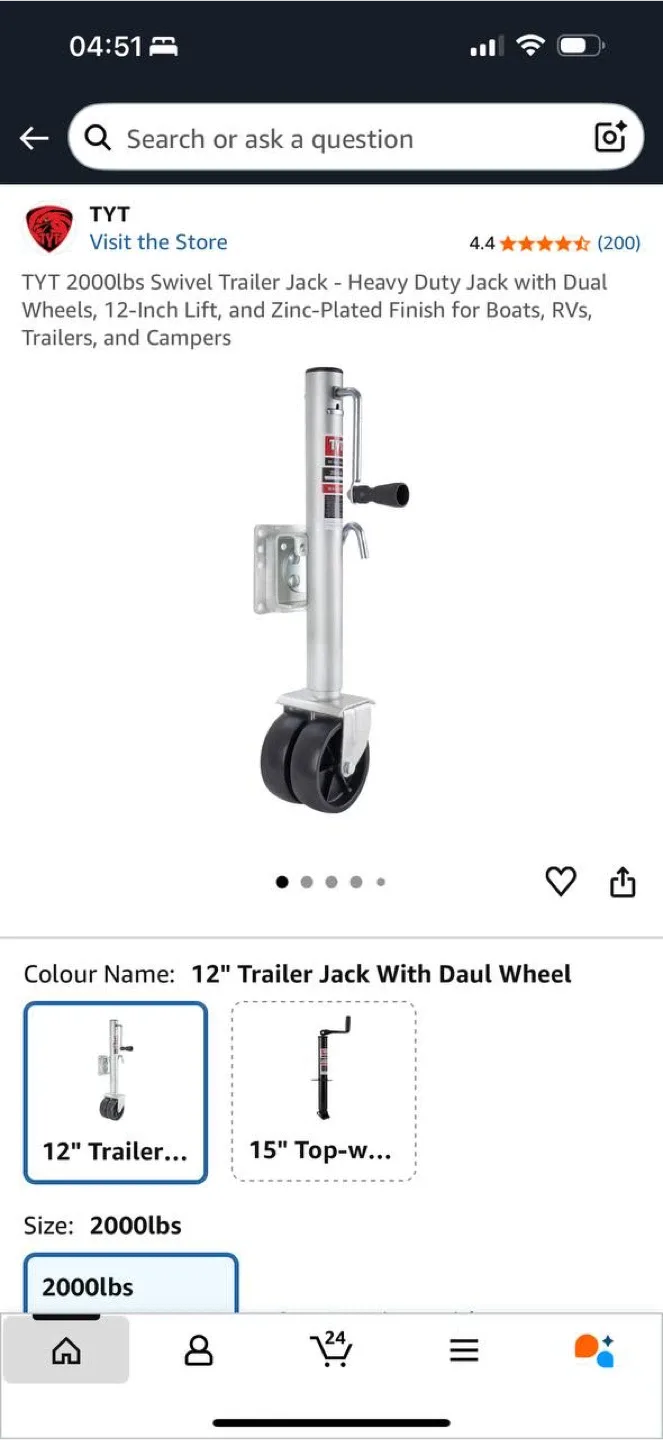Open the account profile tab
Viewport: 663px width, 1440px height.
coord(199,1351)
